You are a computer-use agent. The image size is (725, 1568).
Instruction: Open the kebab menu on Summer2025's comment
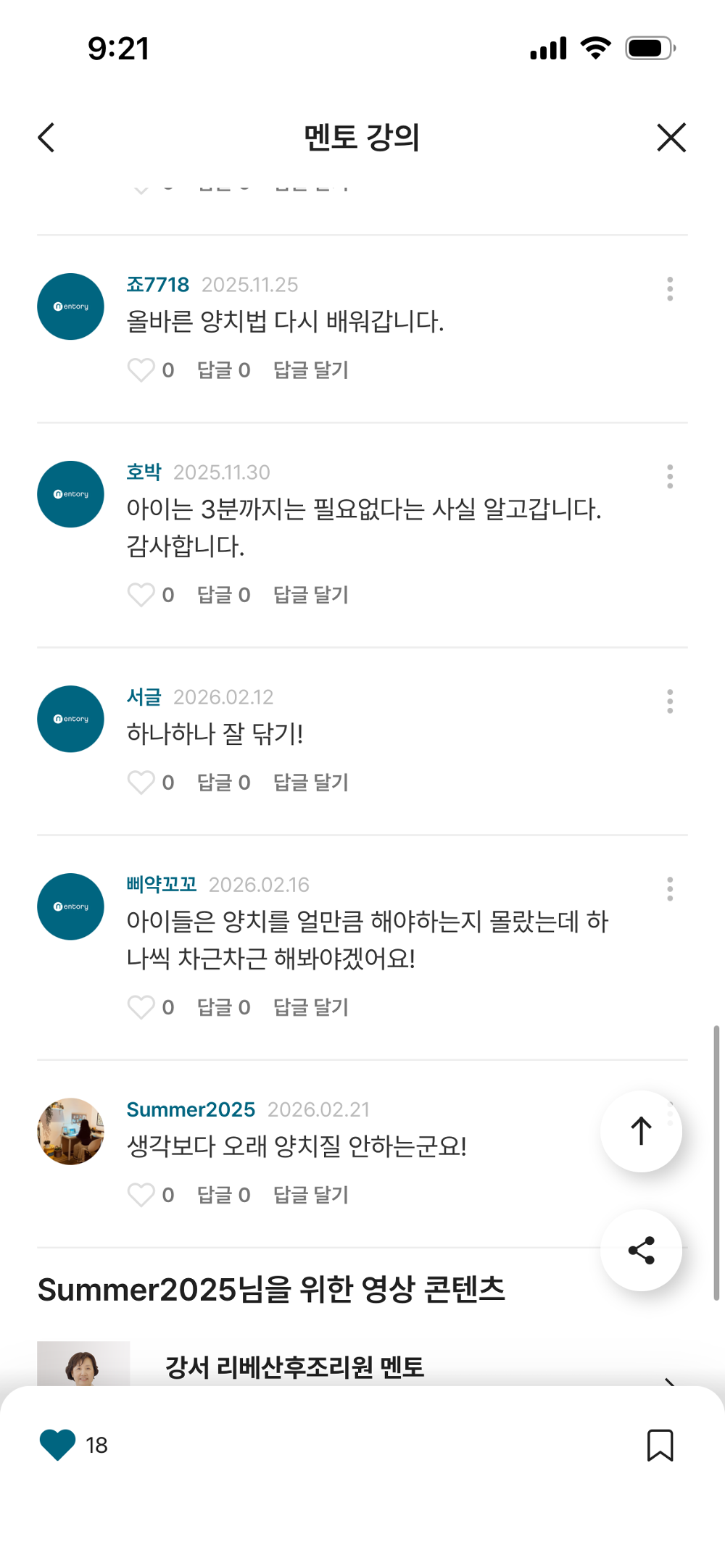coord(669,1113)
